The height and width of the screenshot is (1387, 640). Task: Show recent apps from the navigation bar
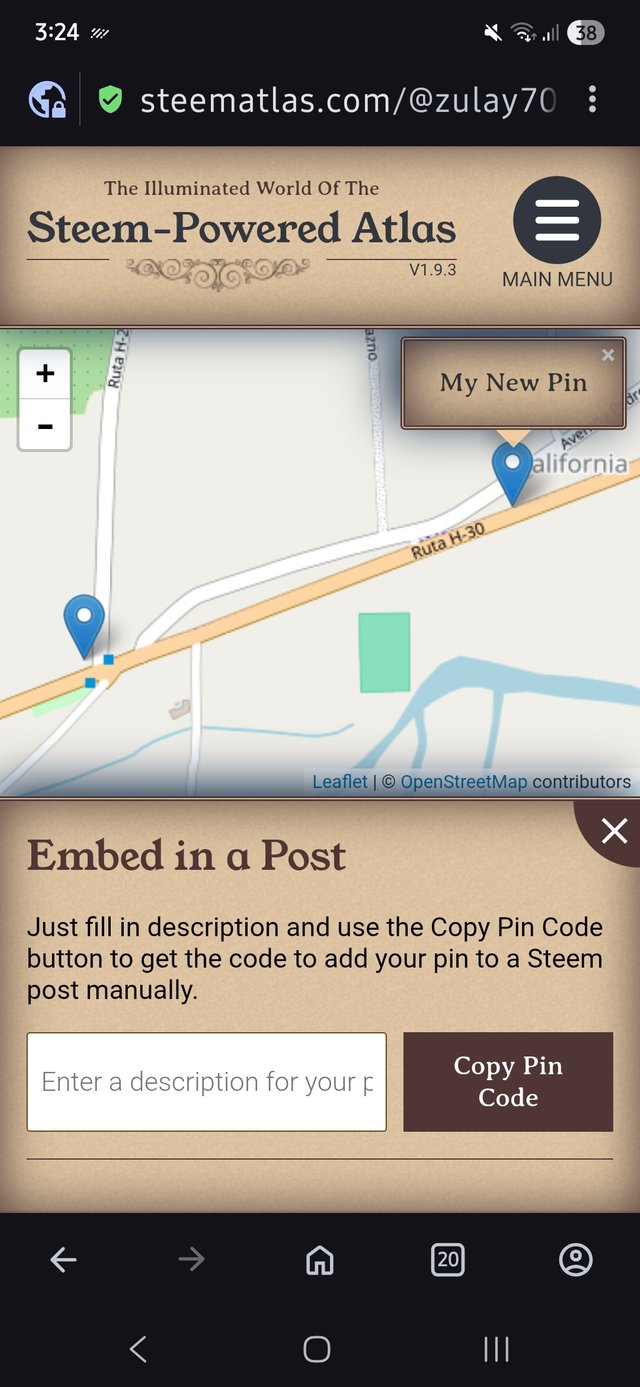click(x=496, y=1349)
